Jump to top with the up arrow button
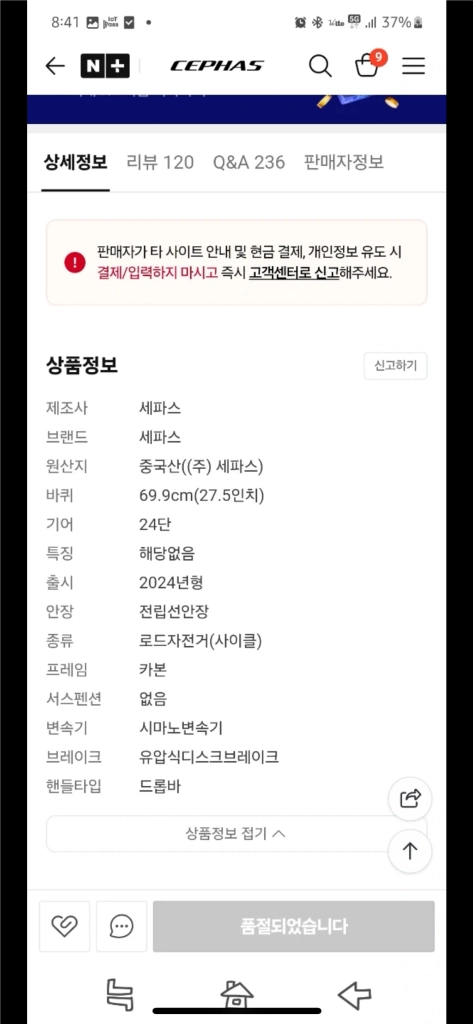The height and width of the screenshot is (1024, 473). point(410,851)
